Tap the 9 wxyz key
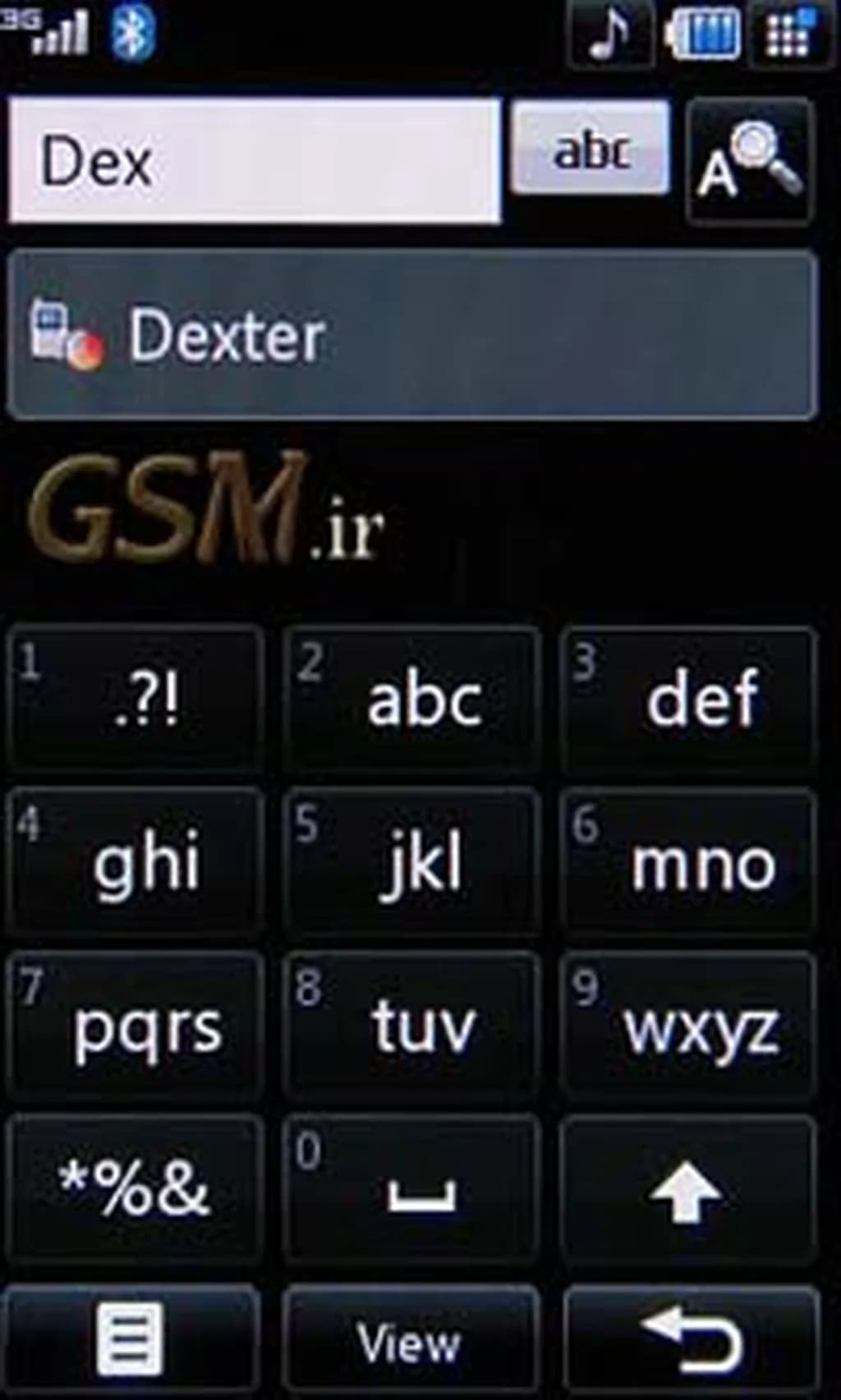841x1400 pixels. 688,1025
